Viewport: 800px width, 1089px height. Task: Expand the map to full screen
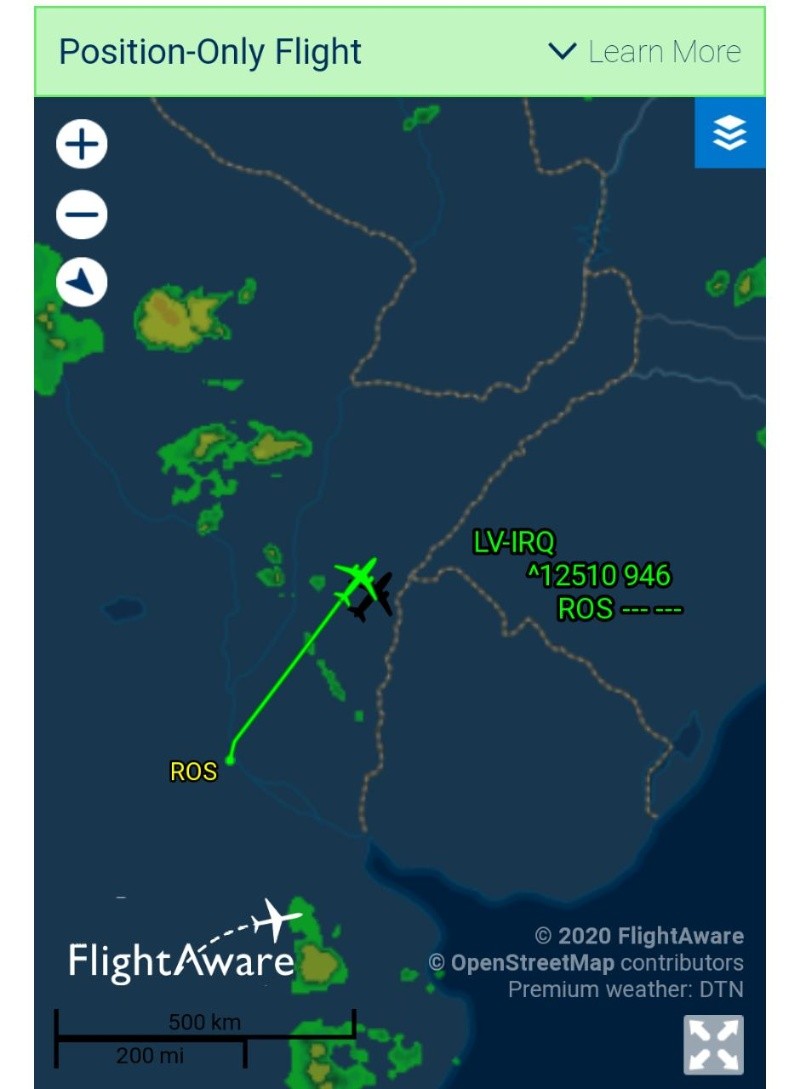(713, 1045)
